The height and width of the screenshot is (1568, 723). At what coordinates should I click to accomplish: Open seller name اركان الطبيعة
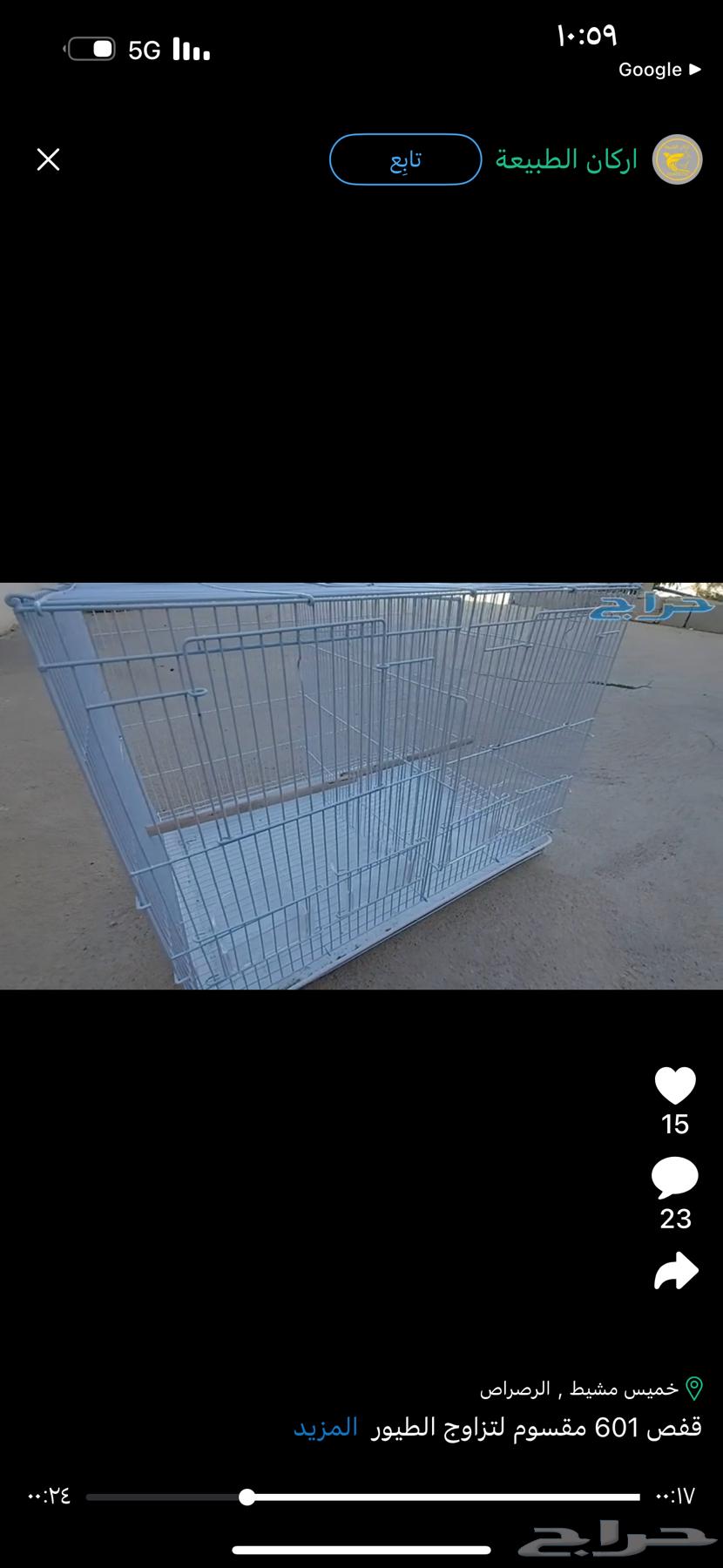click(566, 159)
